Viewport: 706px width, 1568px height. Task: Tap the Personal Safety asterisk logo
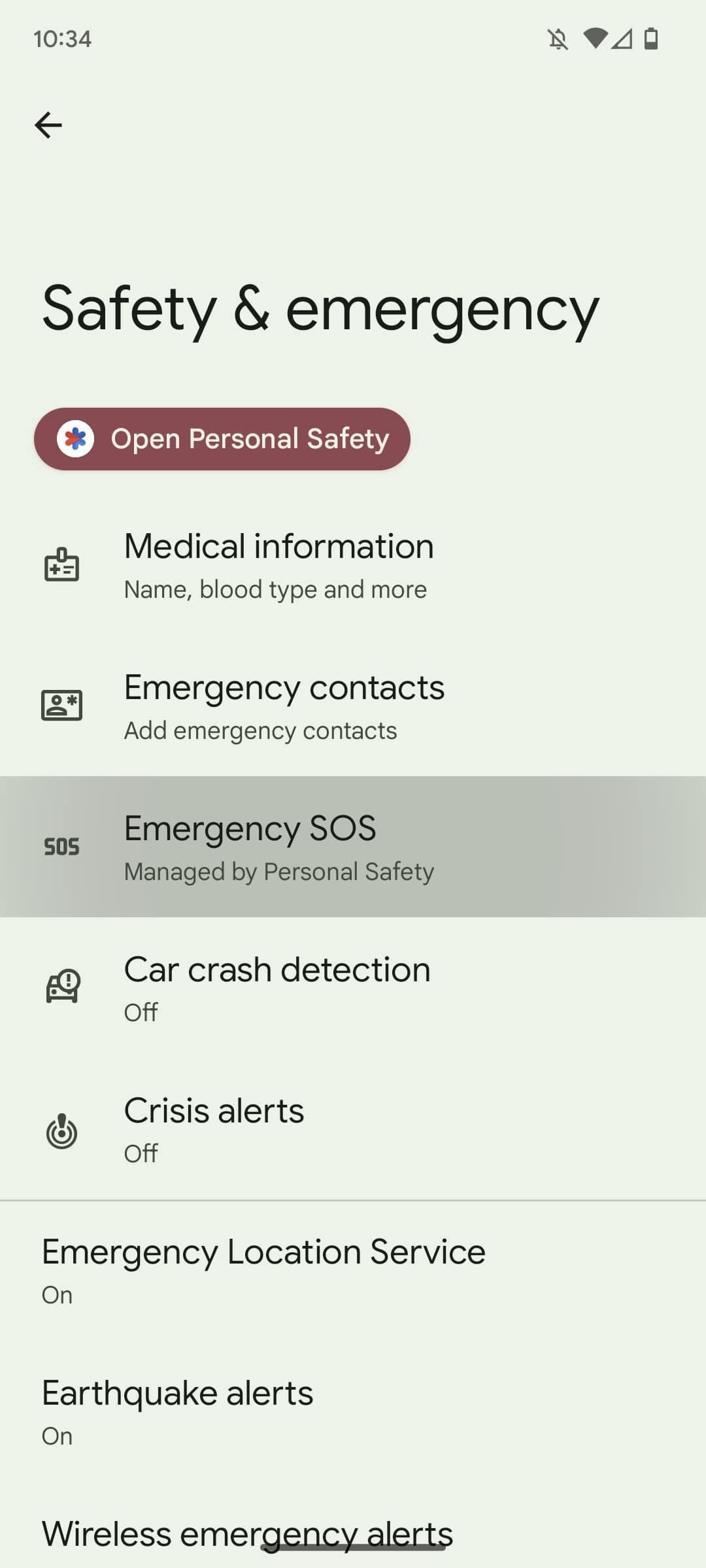[76, 439]
